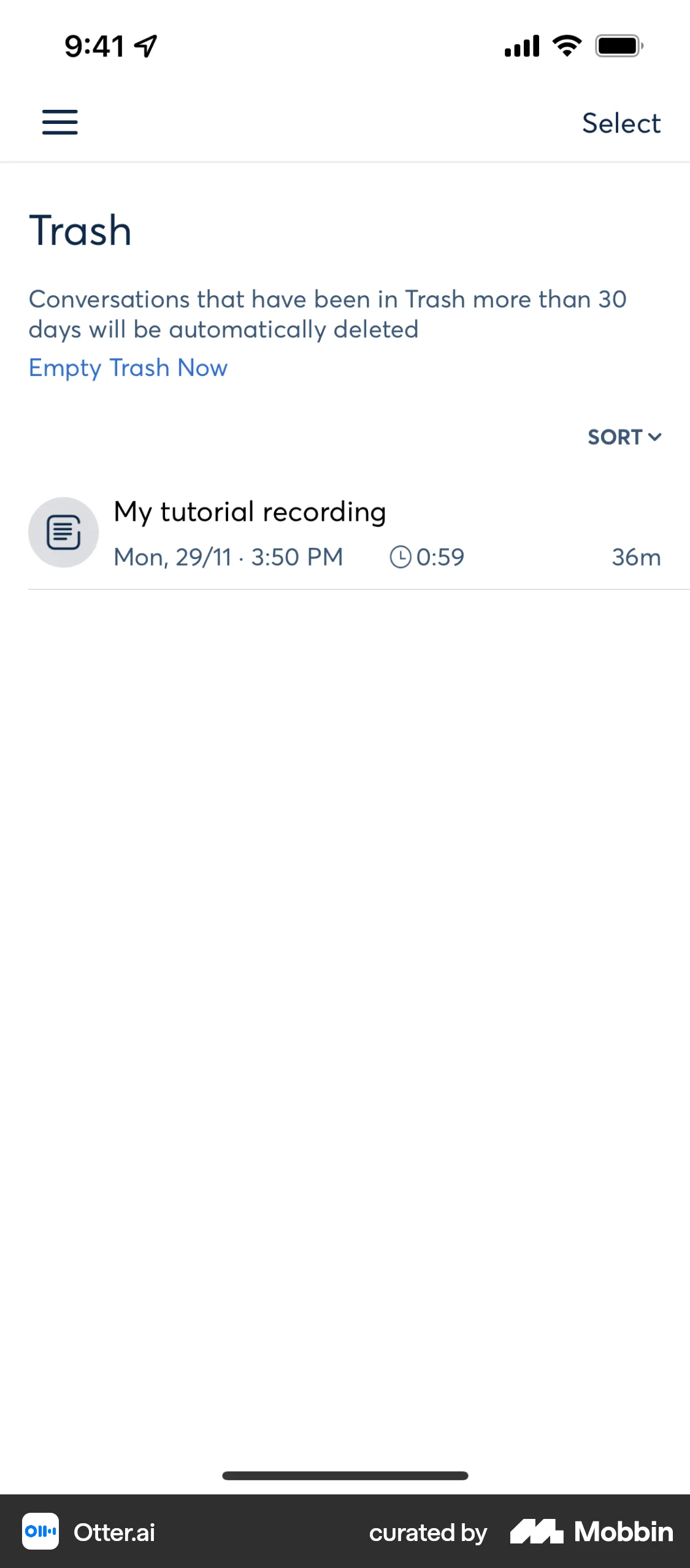This screenshot has height=1568, width=690.
Task: Open the Trash page heading
Action: coord(80,230)
